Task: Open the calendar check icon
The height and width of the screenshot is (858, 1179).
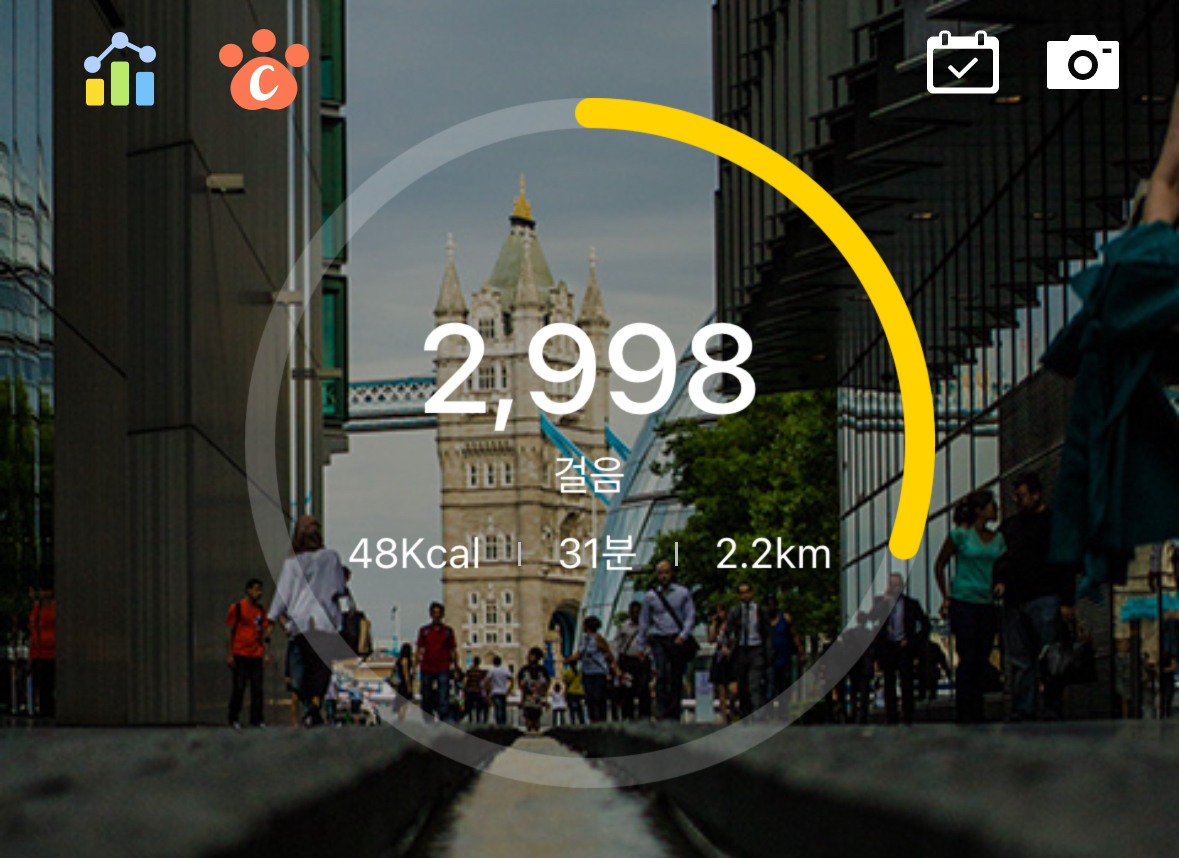Action: coord(962,63)
